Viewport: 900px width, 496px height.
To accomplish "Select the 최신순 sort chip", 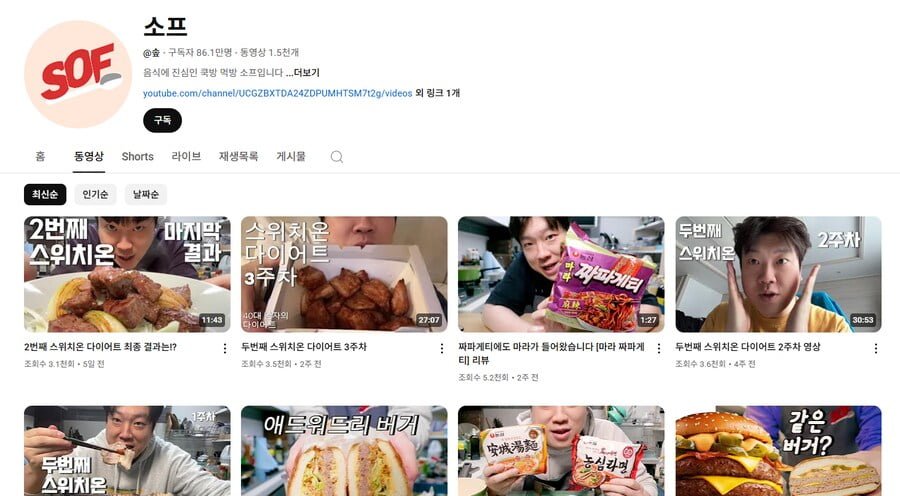I will 45,195.
